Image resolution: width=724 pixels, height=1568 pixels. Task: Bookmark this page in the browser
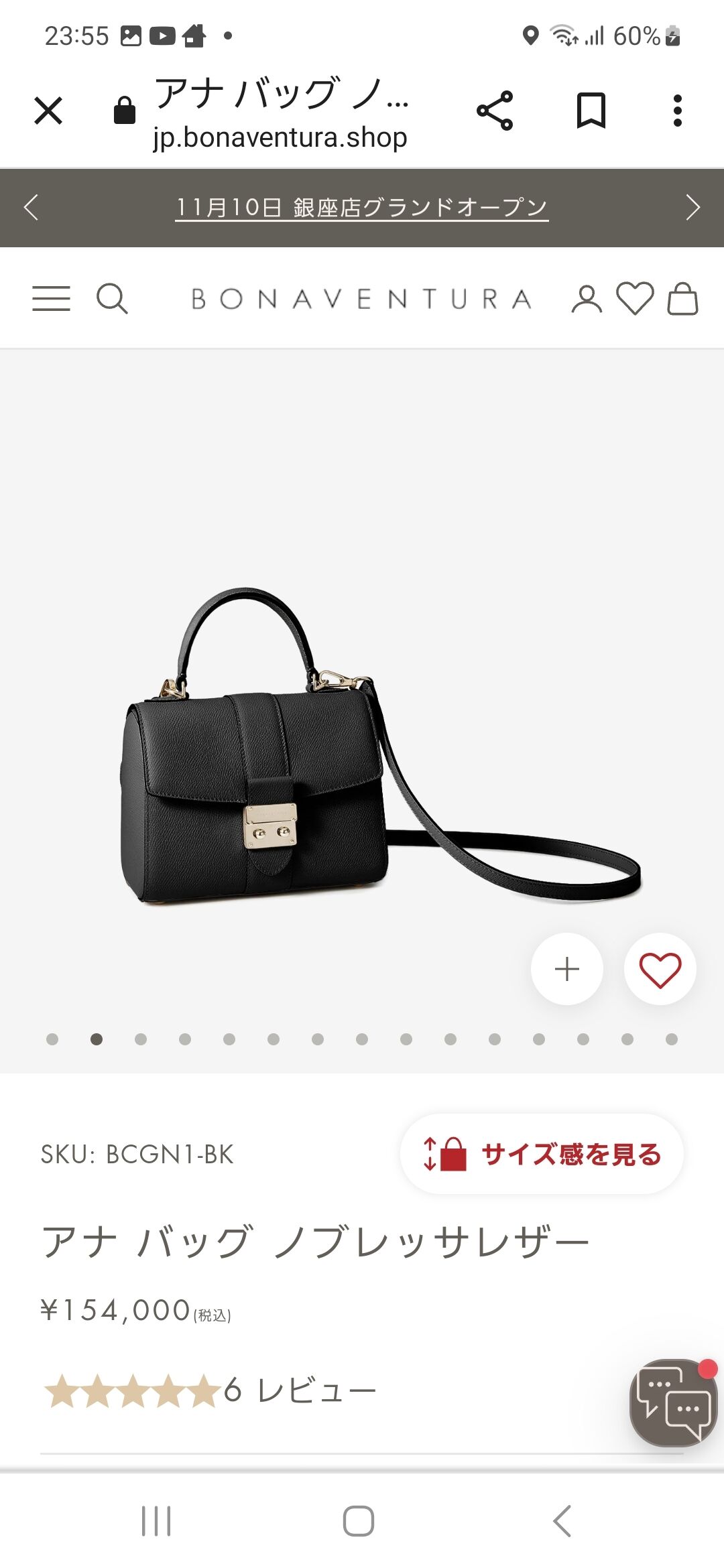point(591,111)
